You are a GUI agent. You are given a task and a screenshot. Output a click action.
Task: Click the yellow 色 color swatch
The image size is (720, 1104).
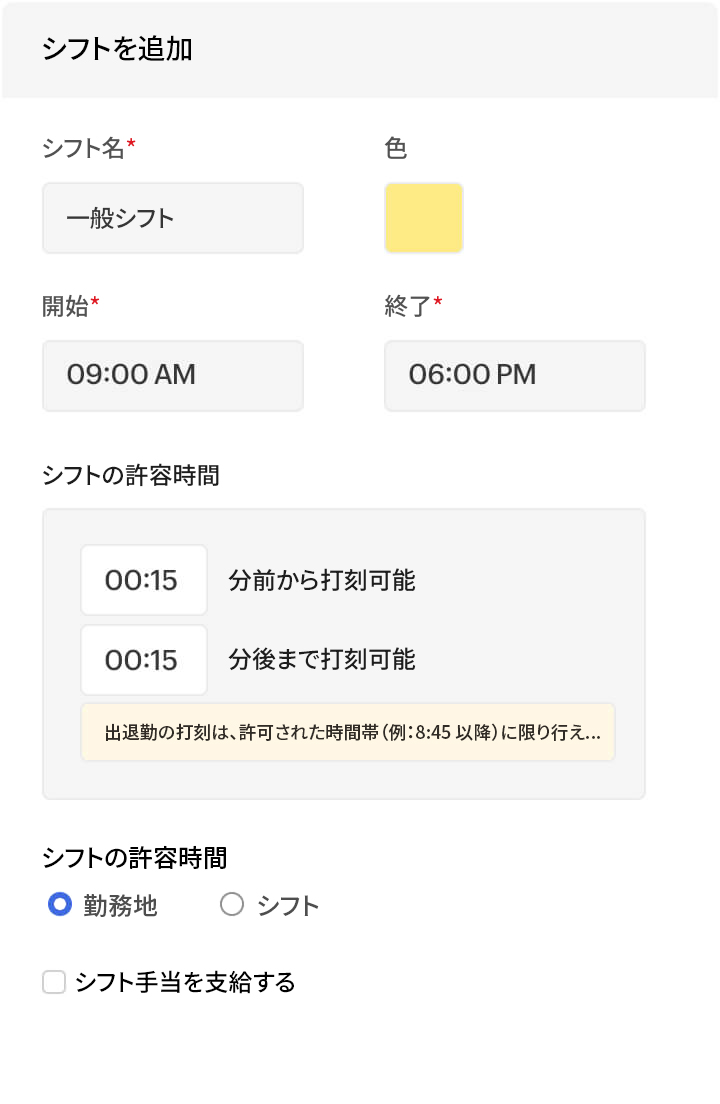click(x=423, y=217)
